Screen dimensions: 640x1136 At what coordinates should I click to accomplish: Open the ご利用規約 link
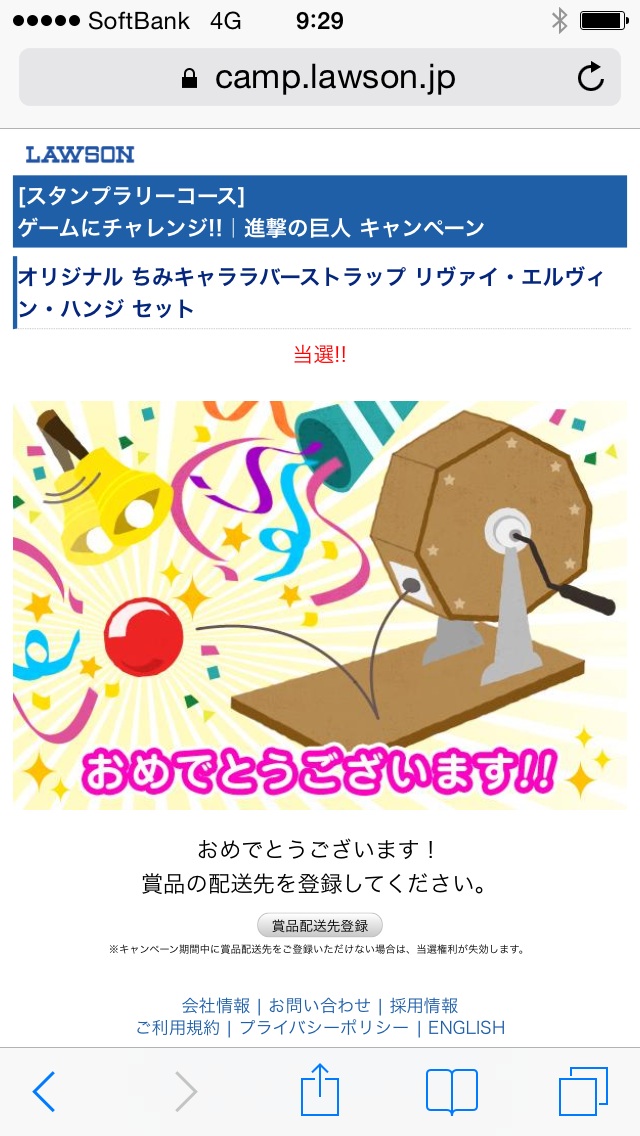coord(177,1027)
